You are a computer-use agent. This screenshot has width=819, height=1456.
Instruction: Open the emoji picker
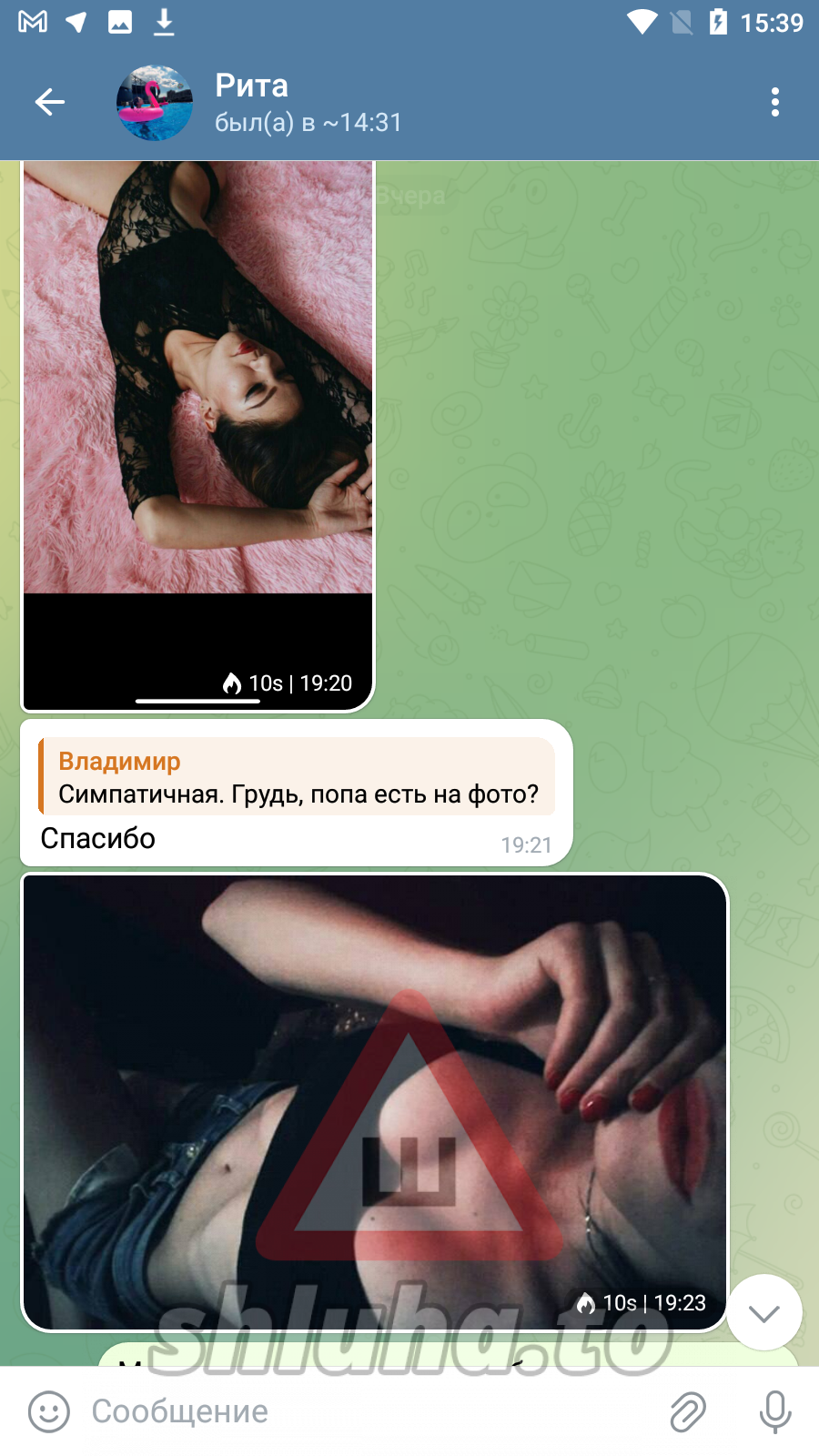49,1411
